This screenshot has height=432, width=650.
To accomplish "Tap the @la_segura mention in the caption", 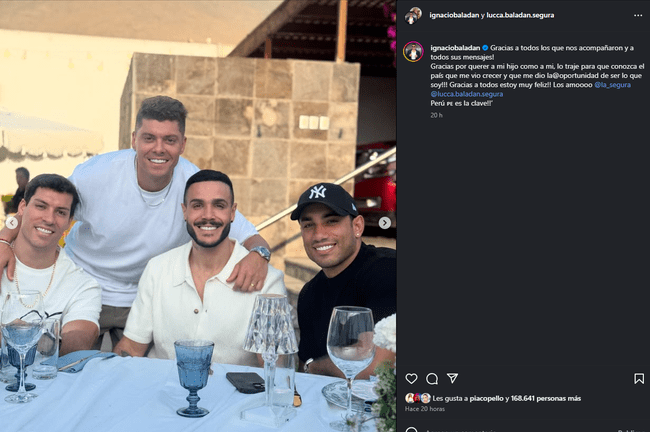I will click(612, 85).
